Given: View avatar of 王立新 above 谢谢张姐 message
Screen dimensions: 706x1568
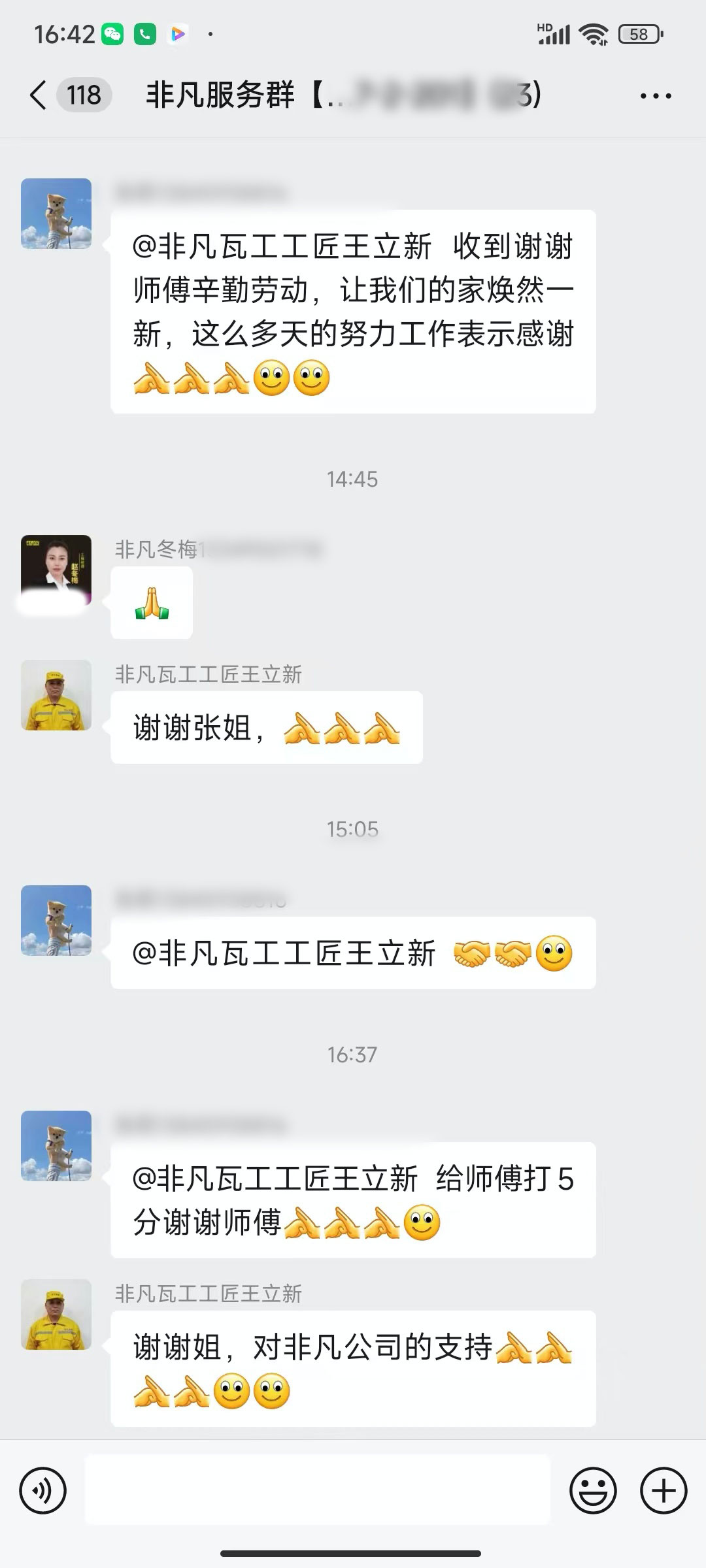Looking at the screenshot, I should coord(56,695).
